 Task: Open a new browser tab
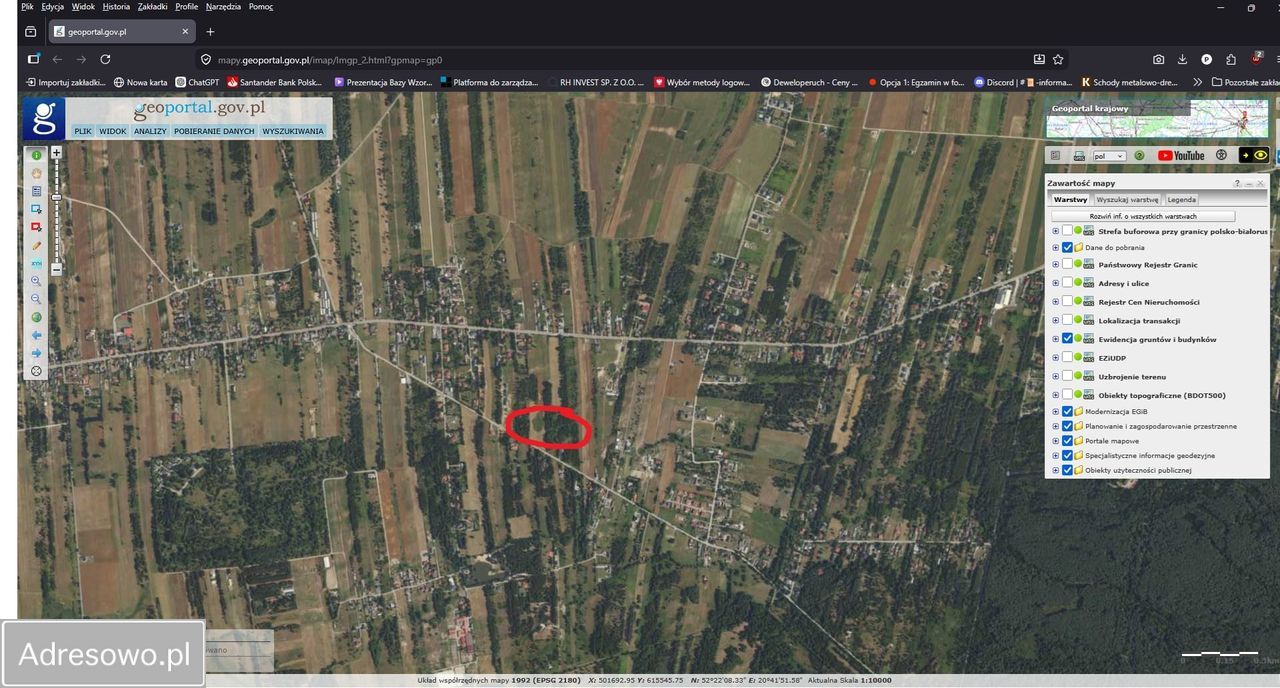click(210, 32)
